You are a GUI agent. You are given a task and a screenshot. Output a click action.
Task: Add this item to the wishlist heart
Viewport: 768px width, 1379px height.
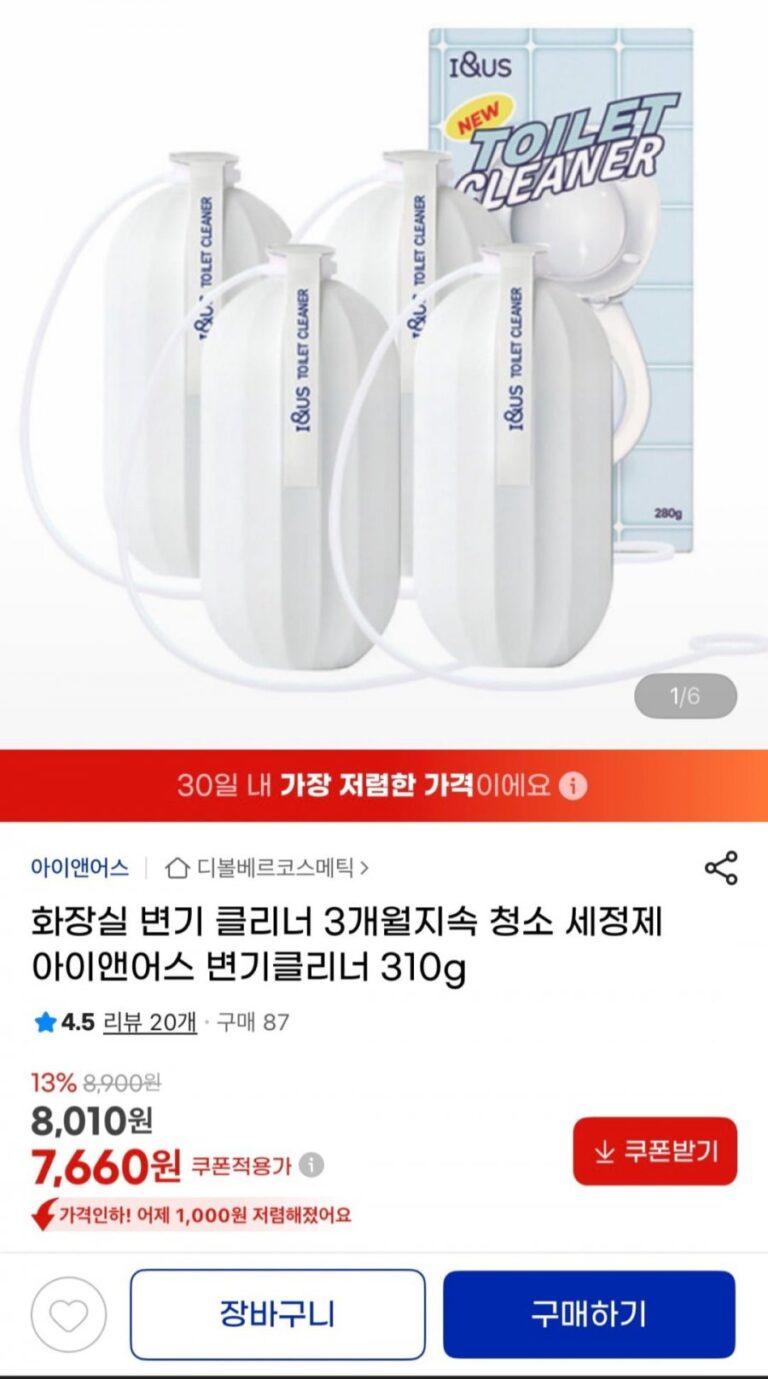(x=68, y=1314)
